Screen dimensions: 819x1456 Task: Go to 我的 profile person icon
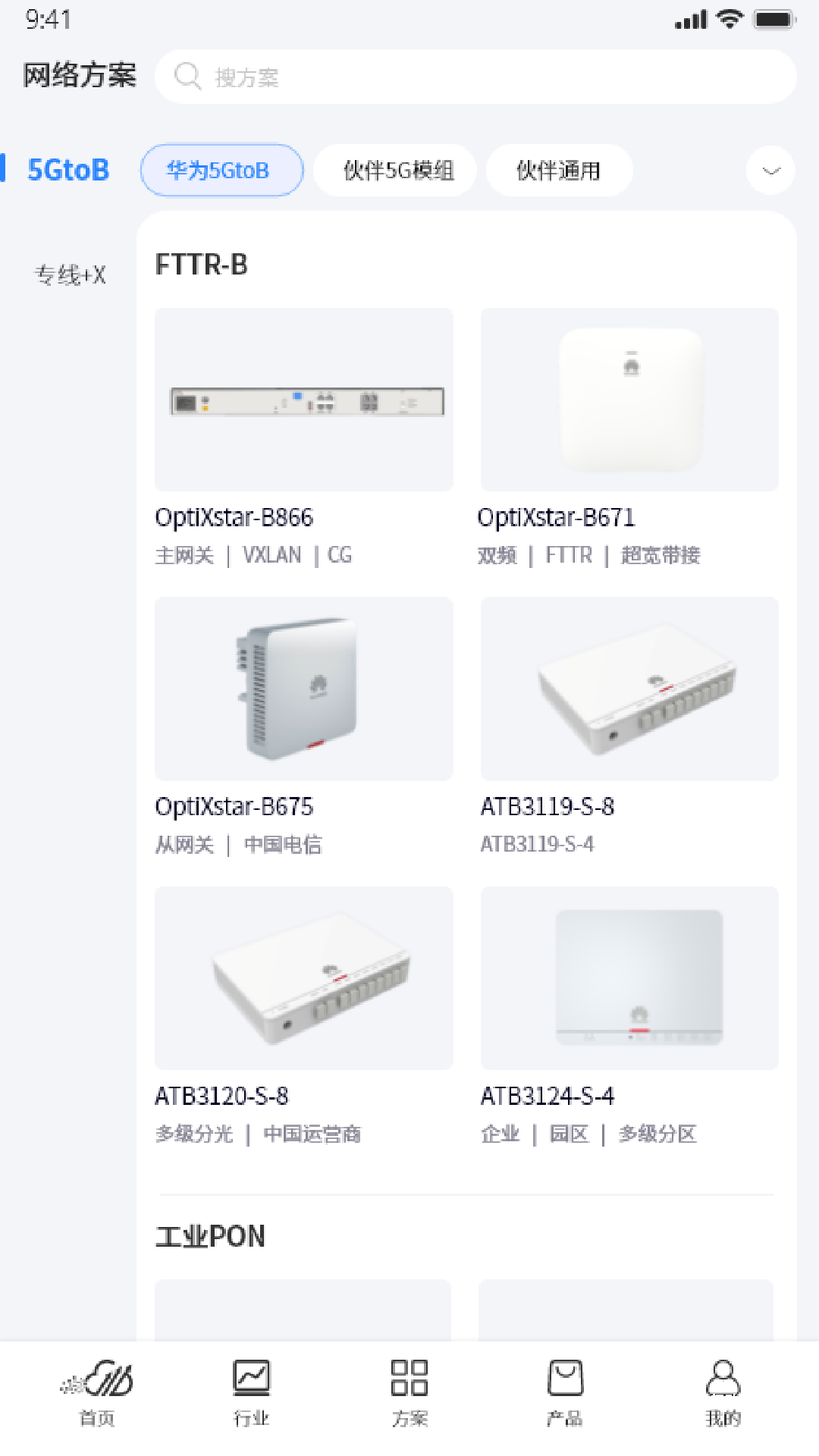coord(722,1385)
